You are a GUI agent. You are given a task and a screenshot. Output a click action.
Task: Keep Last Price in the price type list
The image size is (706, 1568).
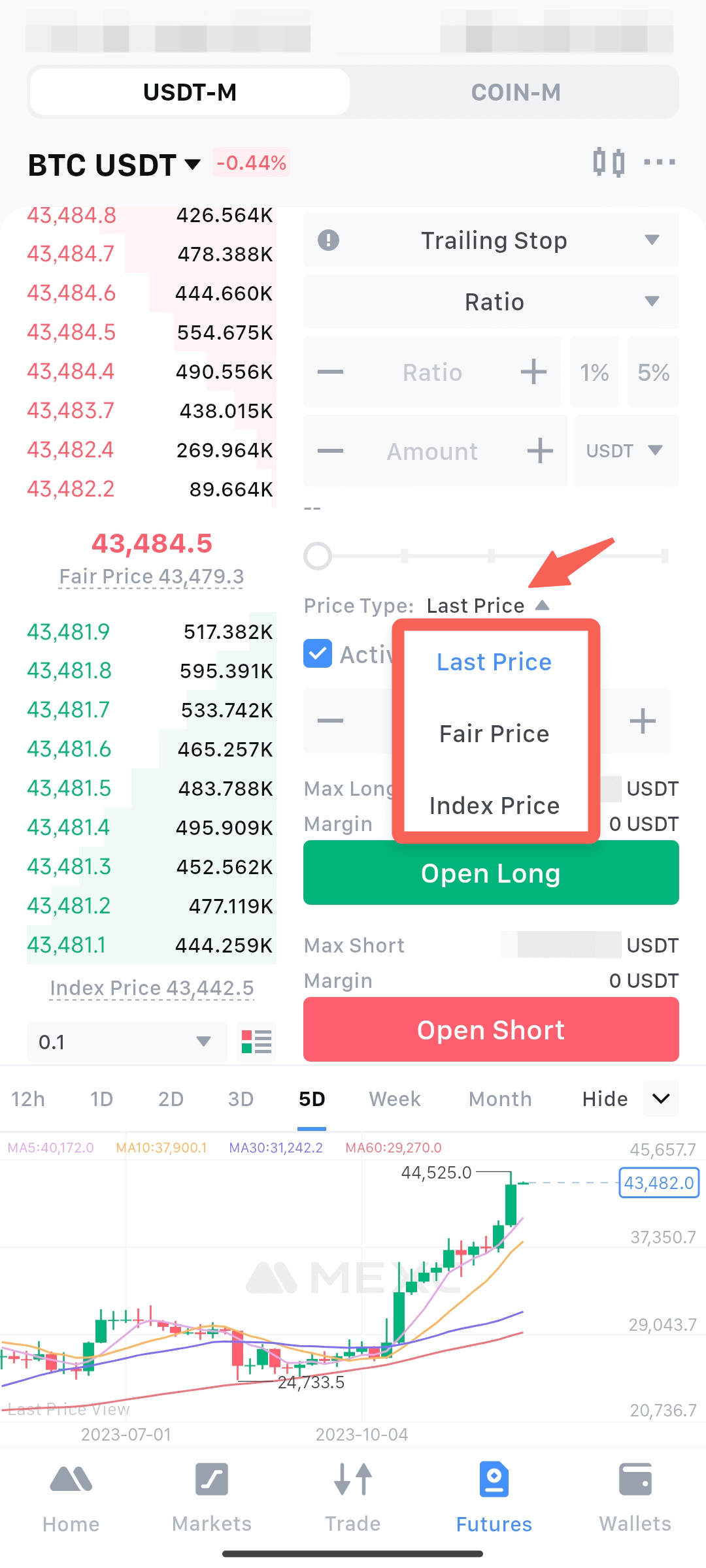click(x=494, y=662)
